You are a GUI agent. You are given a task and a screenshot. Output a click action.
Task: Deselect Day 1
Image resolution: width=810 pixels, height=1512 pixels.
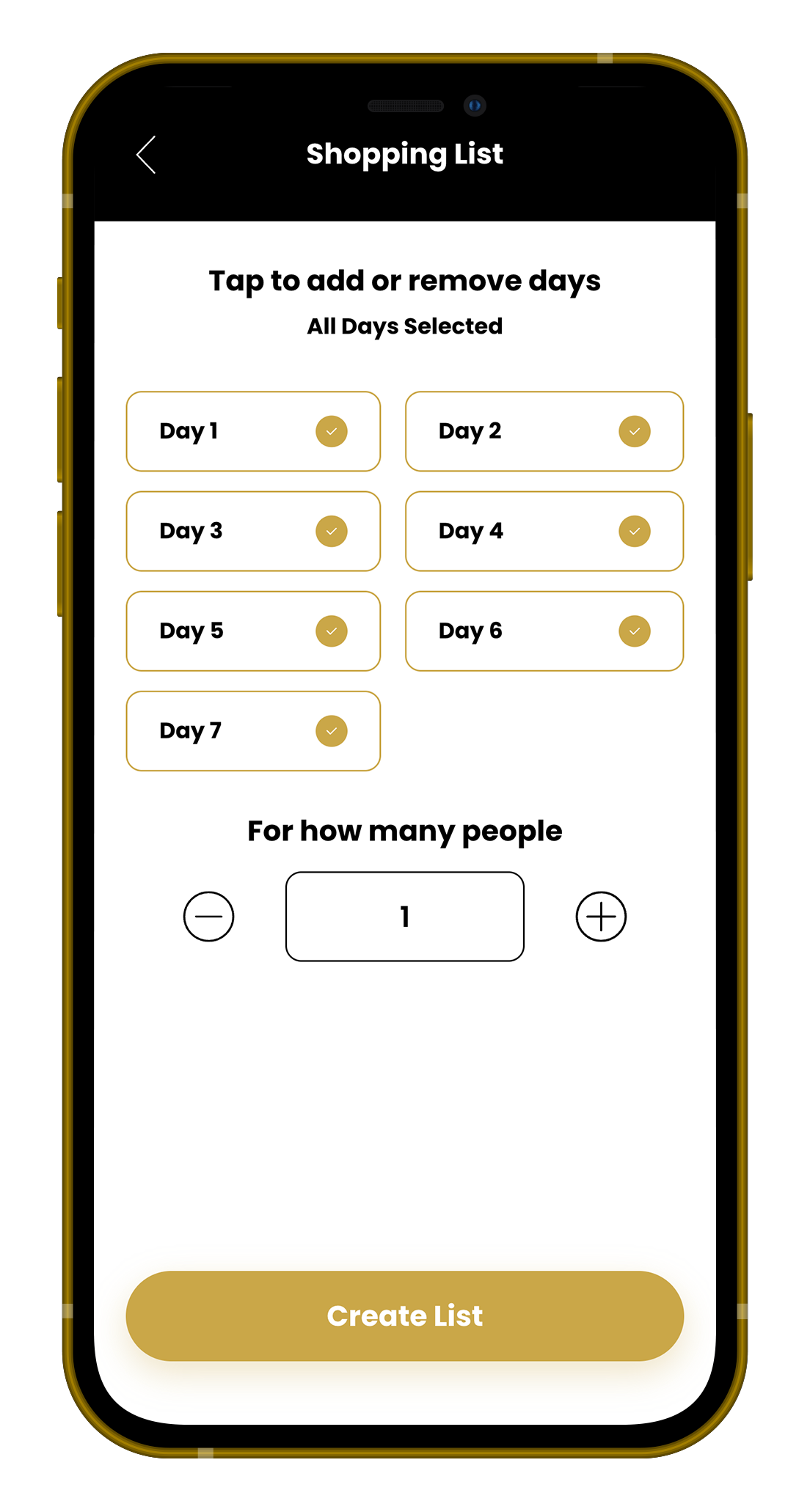(253, 431)
